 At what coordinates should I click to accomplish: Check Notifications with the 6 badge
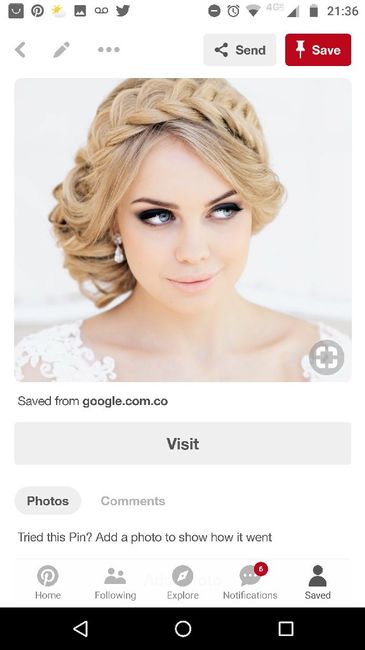click(x=250, y=582)
